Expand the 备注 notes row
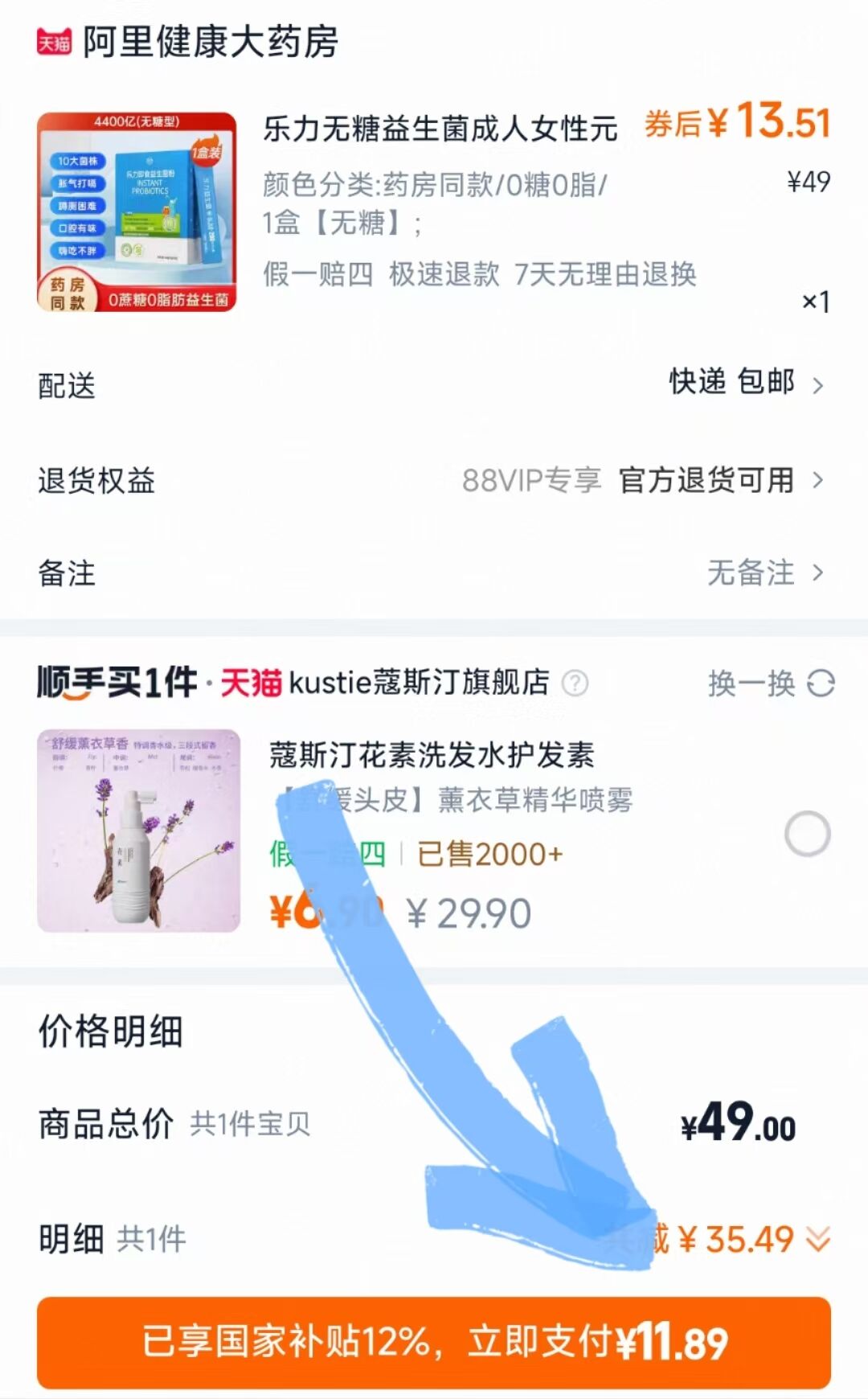 point(434,574)
